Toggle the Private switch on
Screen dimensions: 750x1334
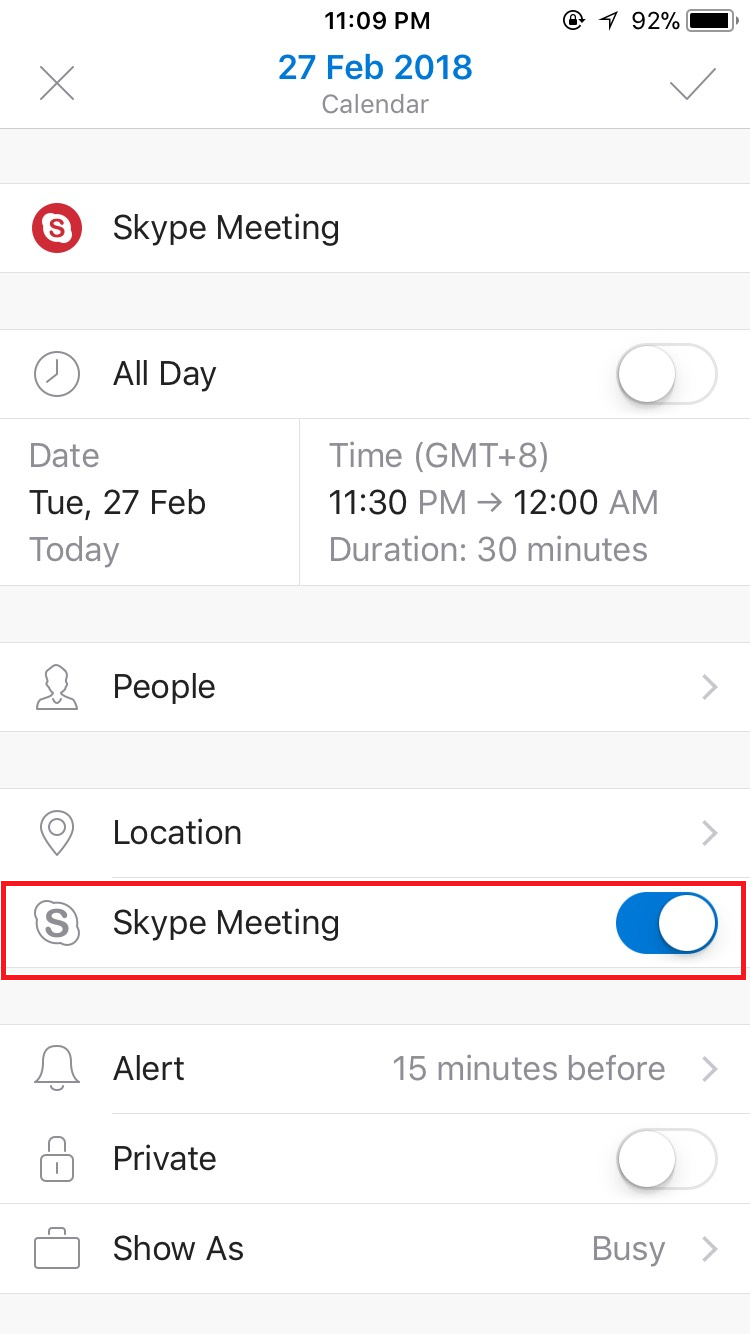pos(667,1159)
